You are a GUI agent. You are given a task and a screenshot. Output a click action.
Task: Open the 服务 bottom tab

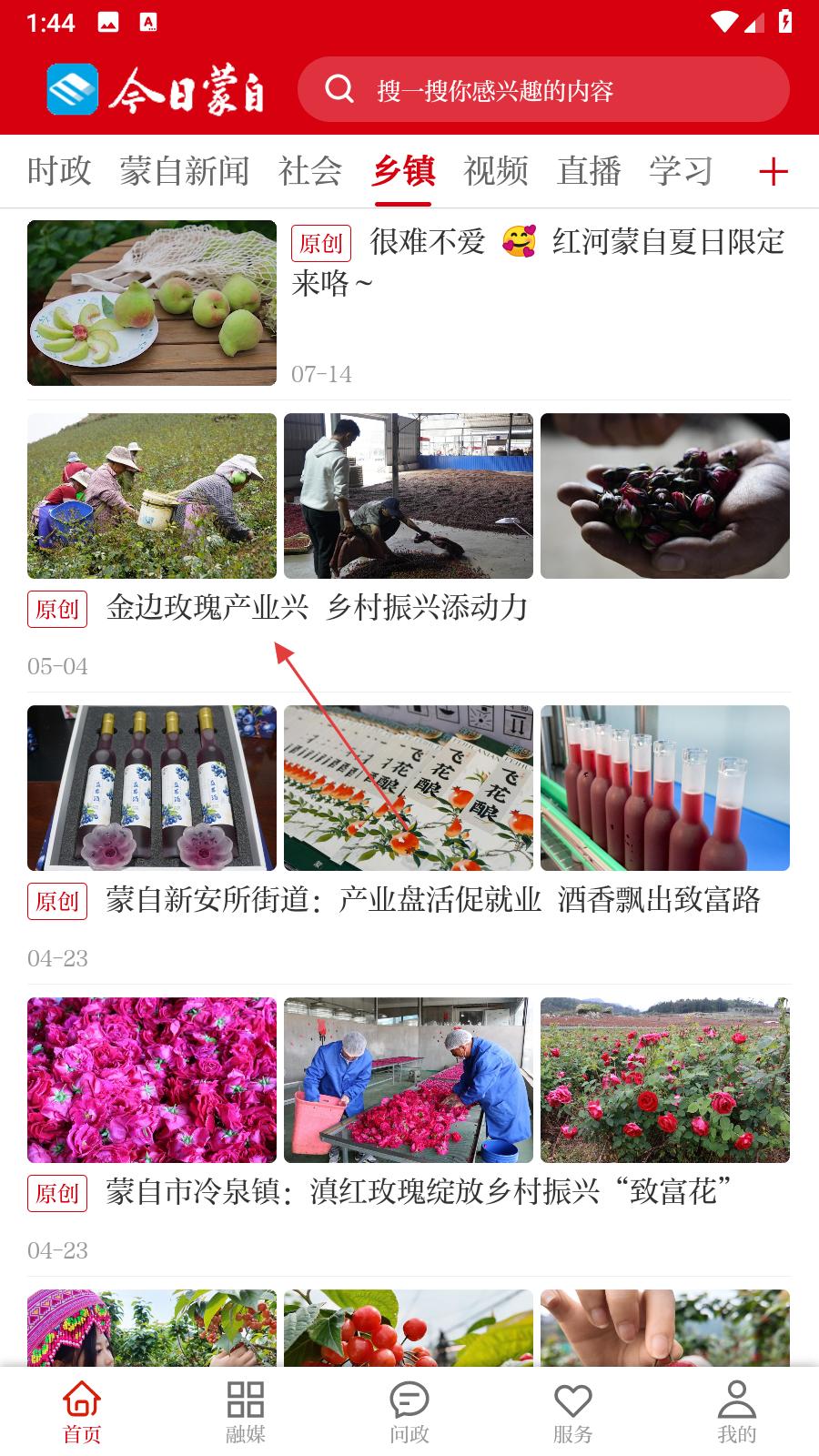coord(573,1411)
